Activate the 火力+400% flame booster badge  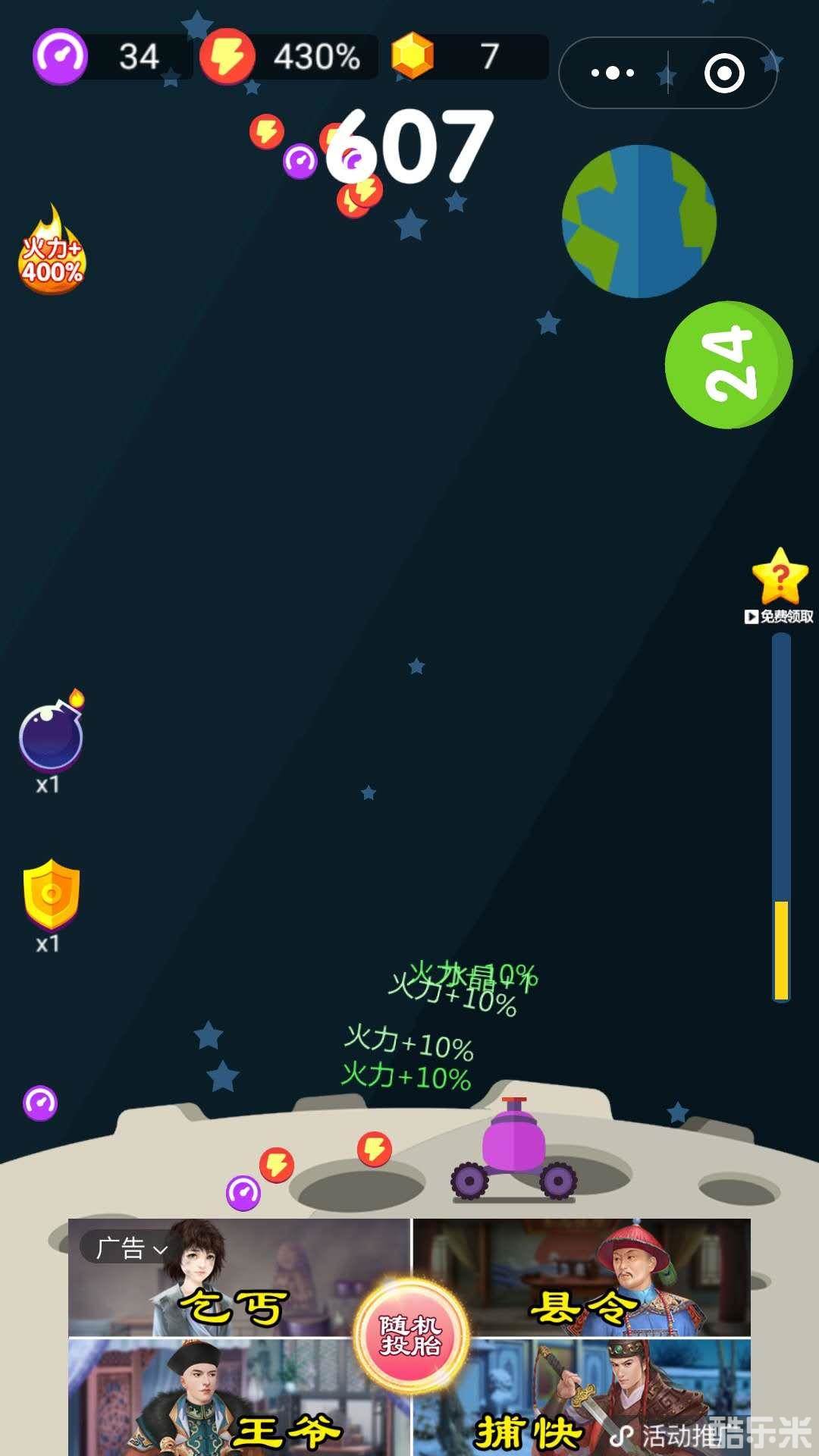pos(51,256)
